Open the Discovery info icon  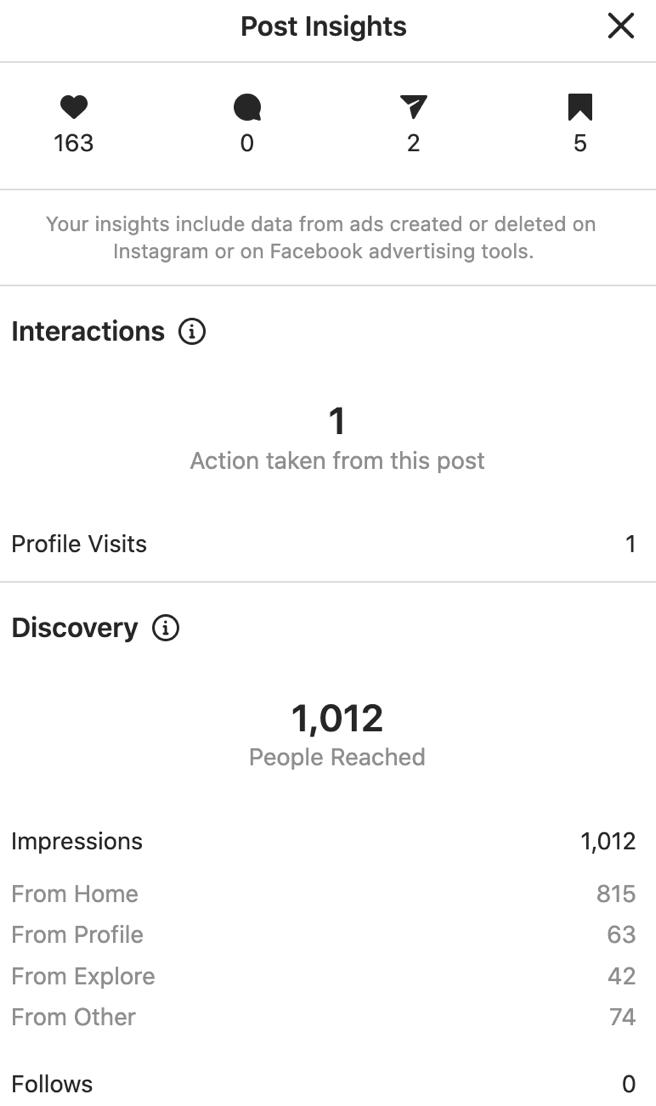[x=166, y=627]
